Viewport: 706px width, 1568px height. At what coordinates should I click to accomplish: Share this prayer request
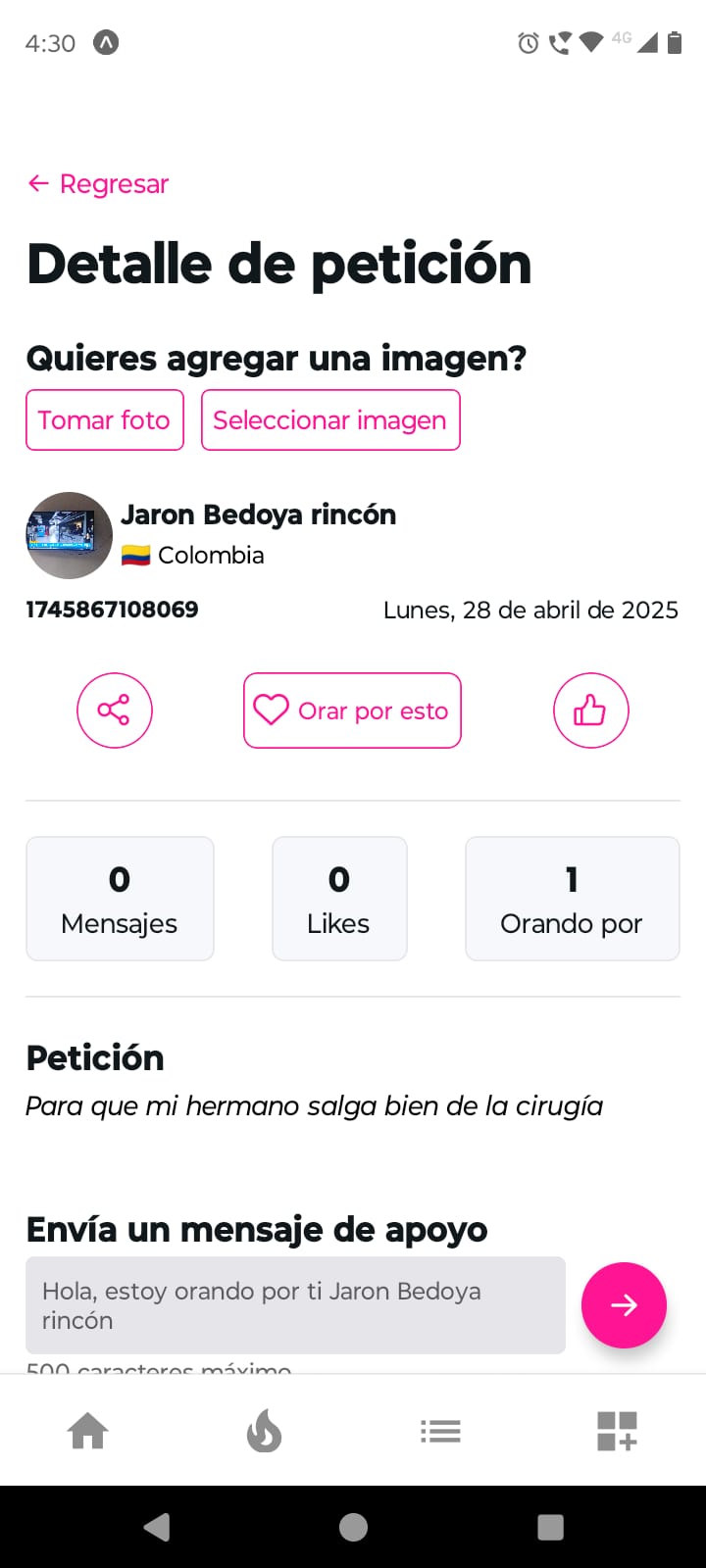click(115, 710)
